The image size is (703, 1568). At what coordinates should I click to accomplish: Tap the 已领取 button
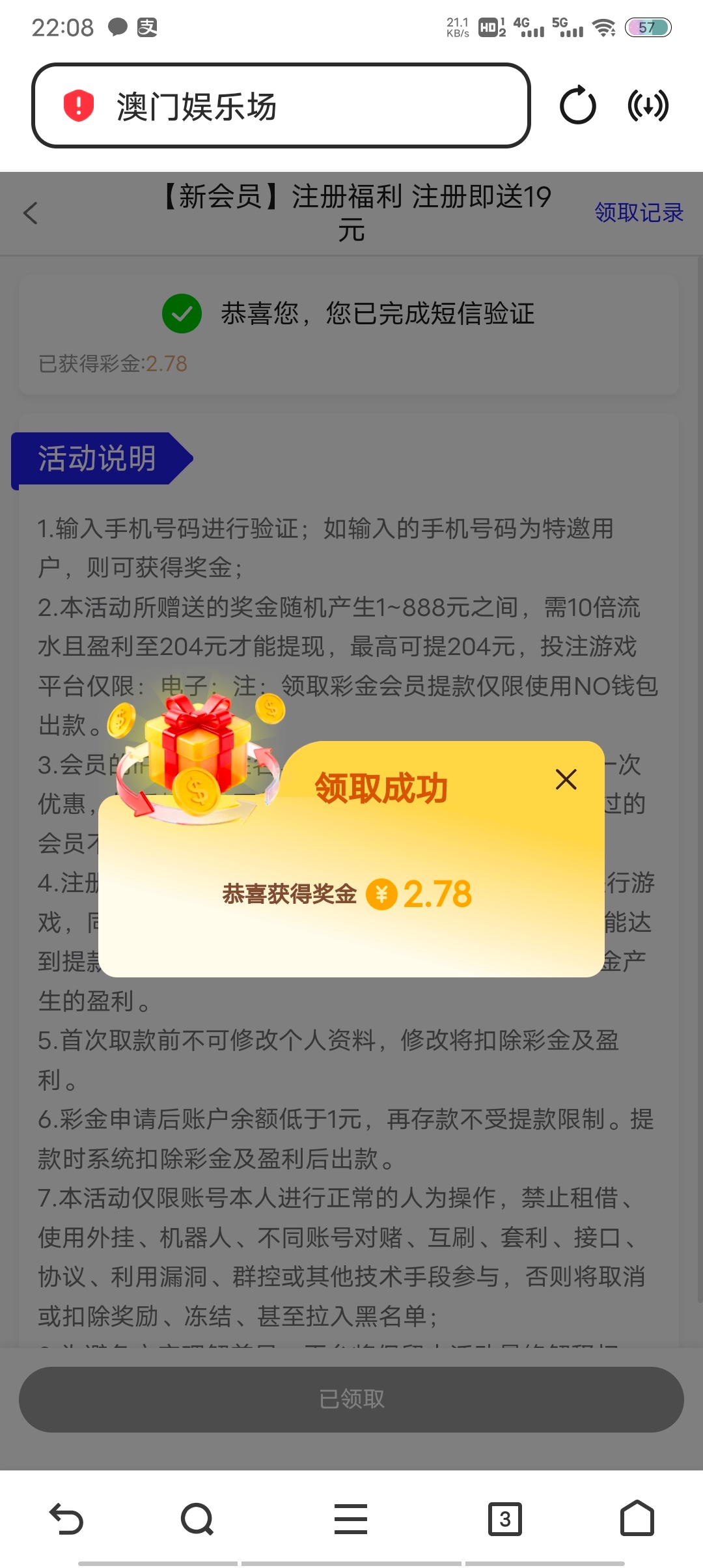point(351,1399)
